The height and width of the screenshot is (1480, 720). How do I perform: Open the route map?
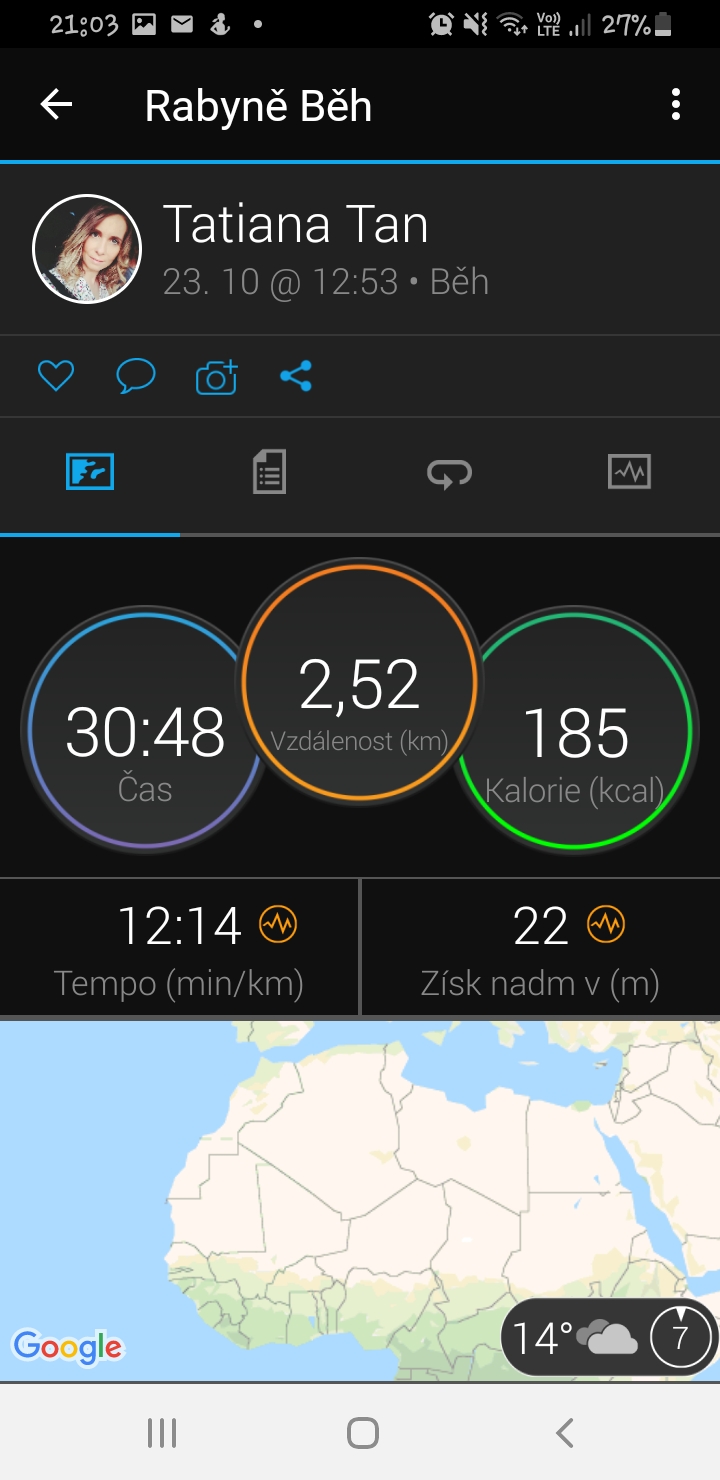(x=360, y=1201)
